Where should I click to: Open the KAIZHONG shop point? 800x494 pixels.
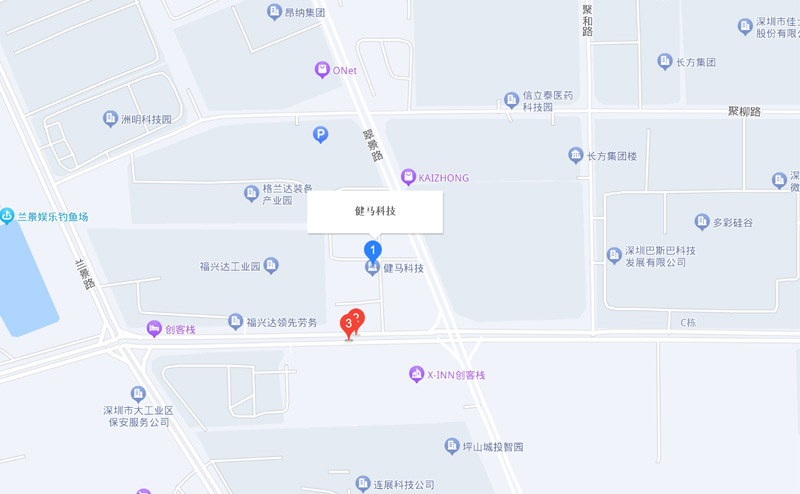(x=408, y=177)
